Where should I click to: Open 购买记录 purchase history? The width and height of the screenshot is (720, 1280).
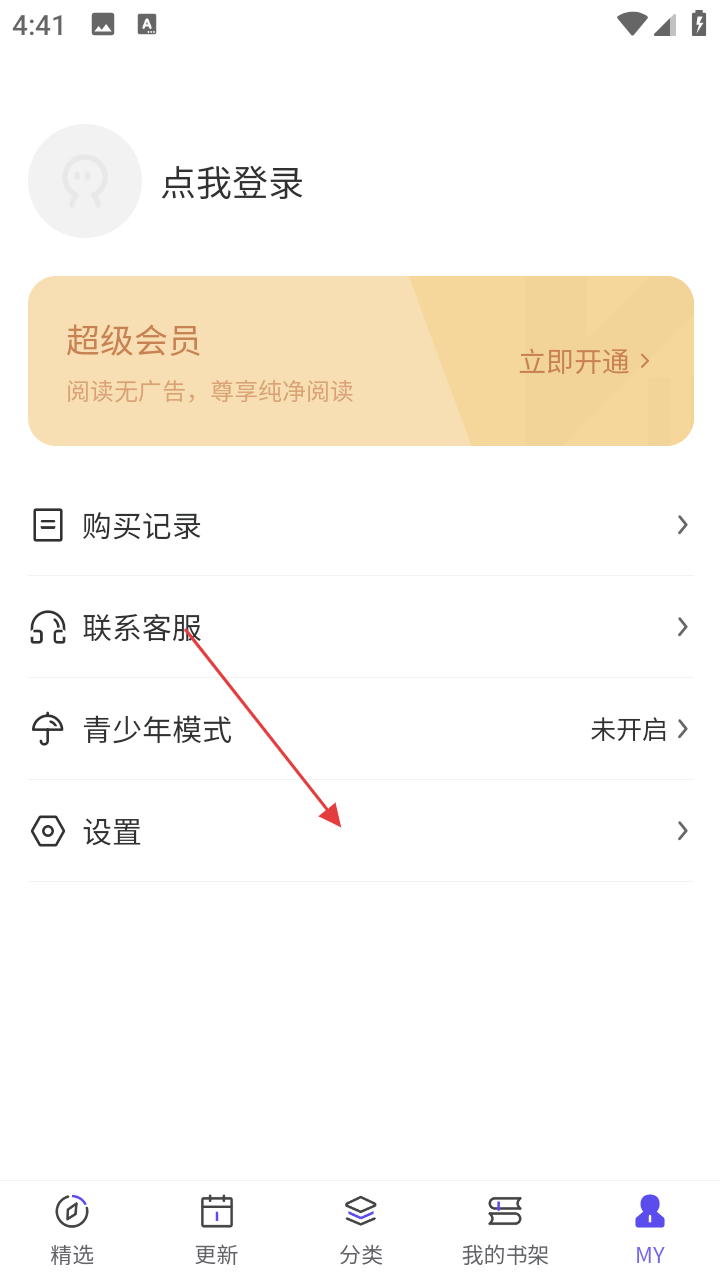coord(360,525)
